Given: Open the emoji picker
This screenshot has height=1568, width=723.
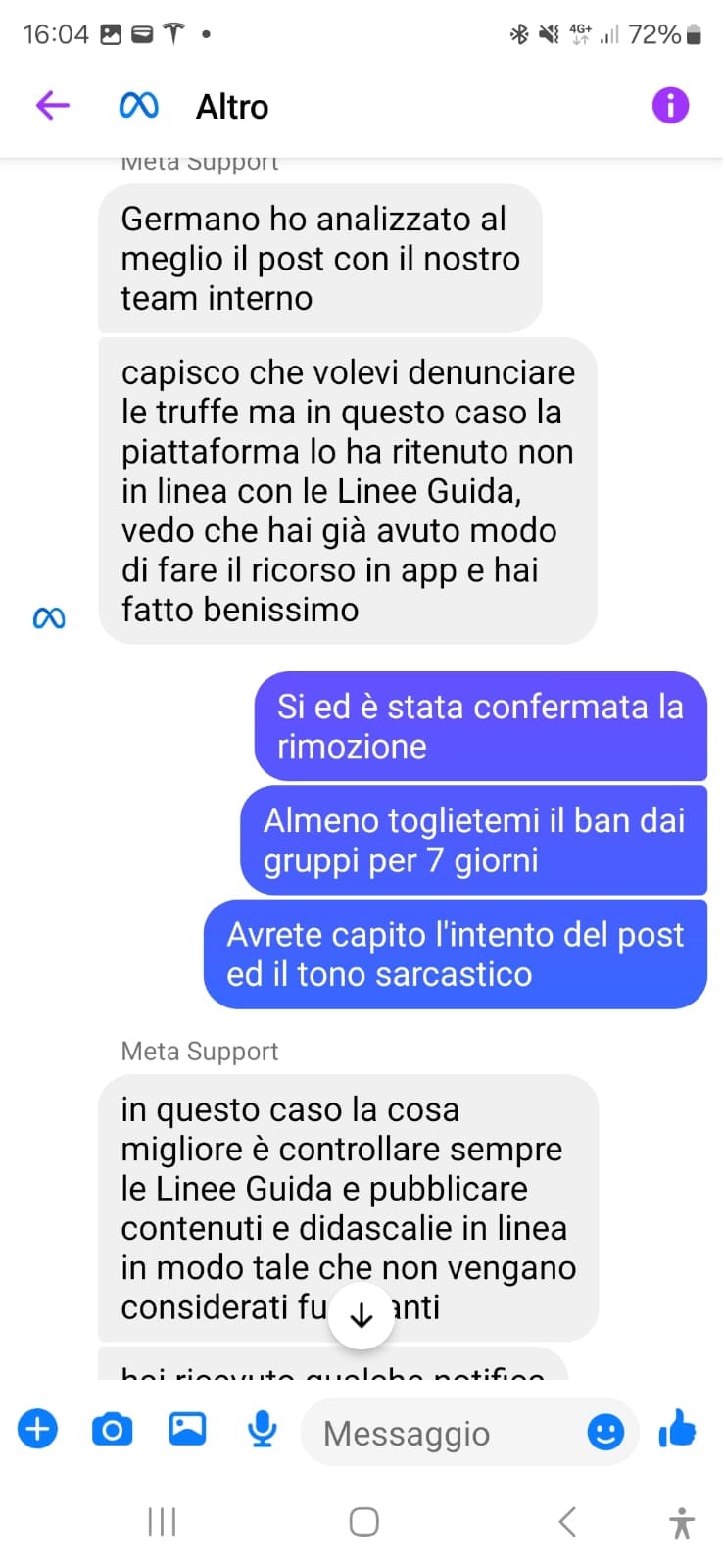Looking at the screenshot, I should point(605,1432).
